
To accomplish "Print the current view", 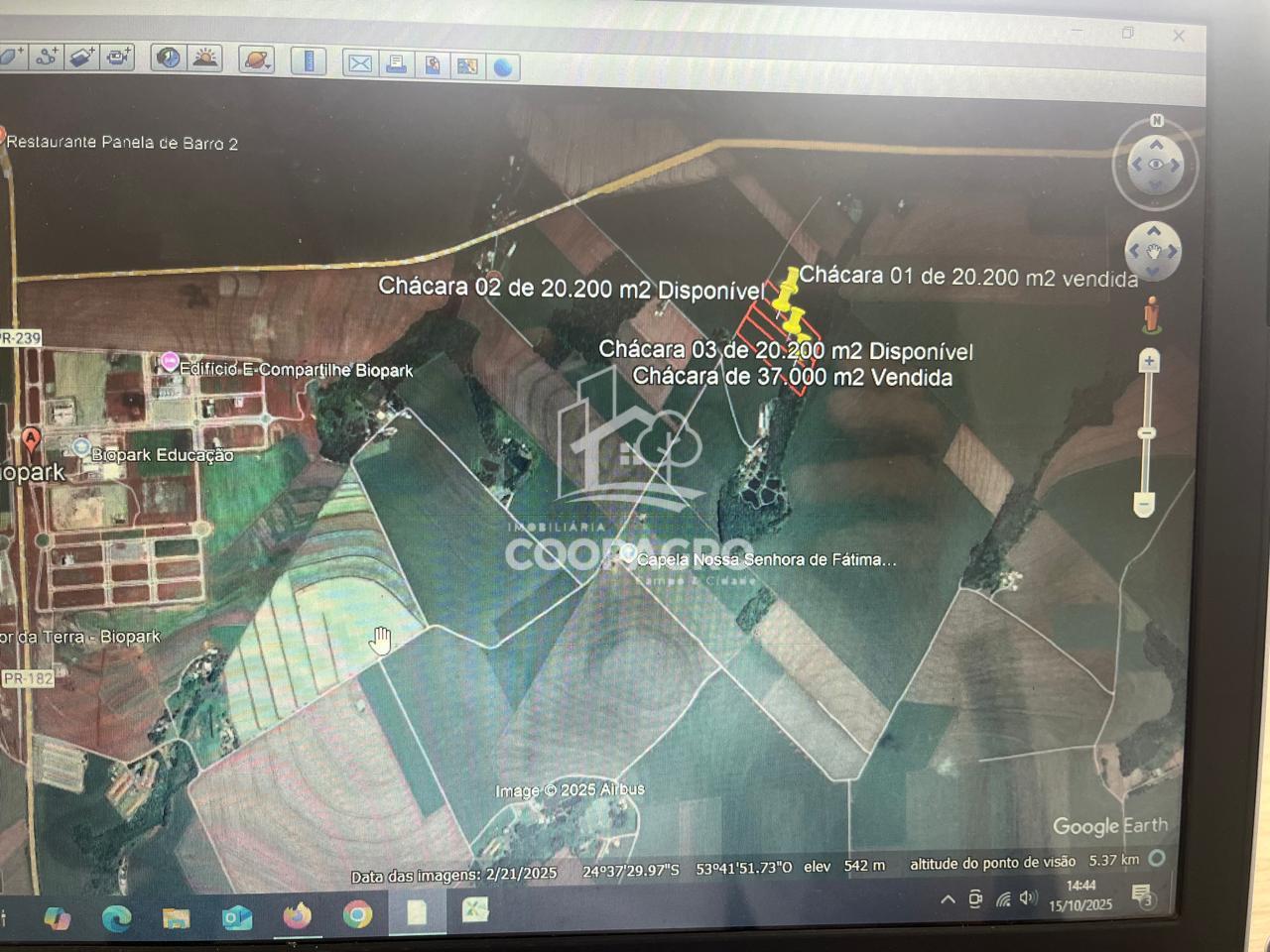I will click(x=396, y=64).
